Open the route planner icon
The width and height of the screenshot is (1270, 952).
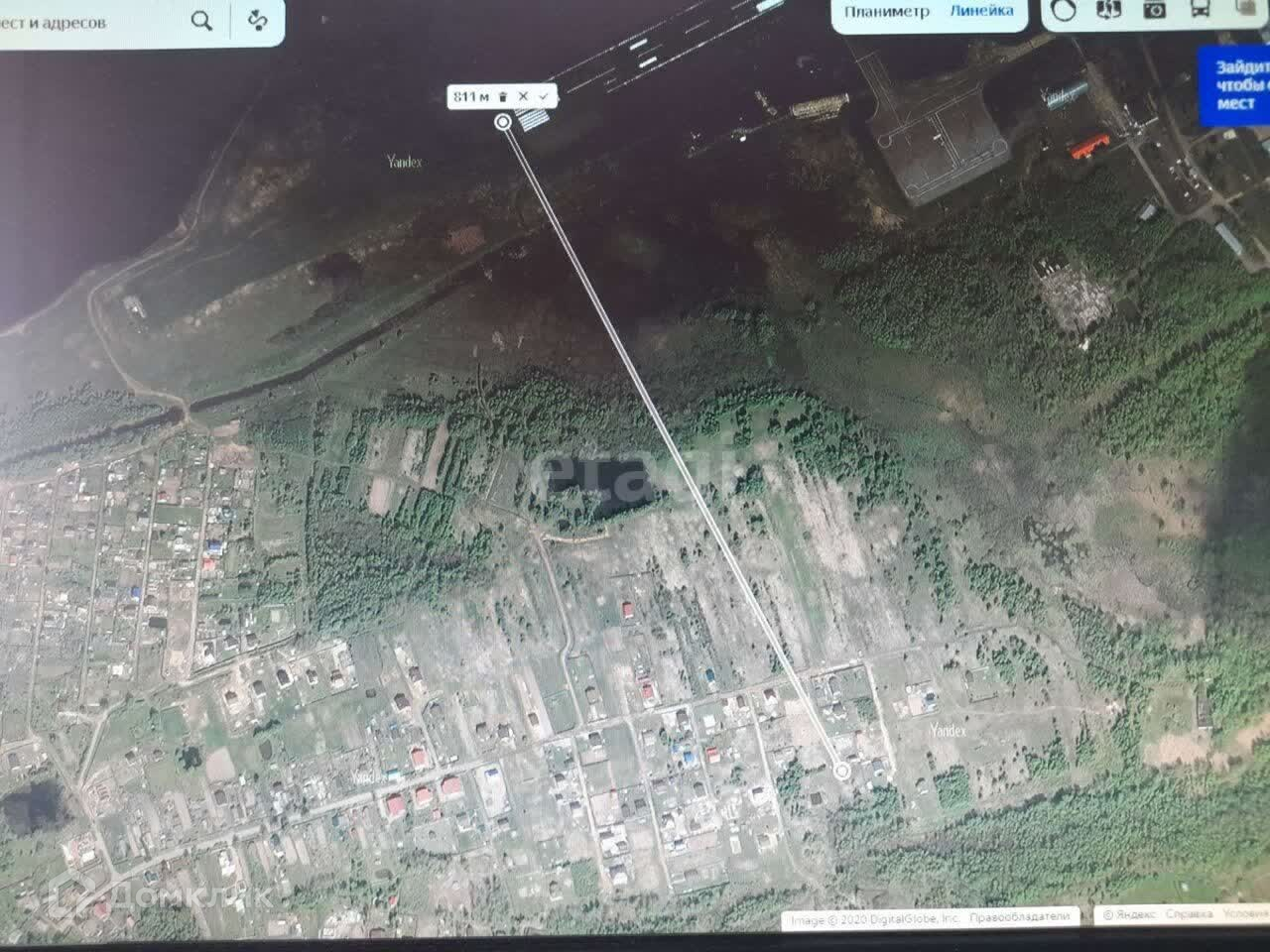258,20
